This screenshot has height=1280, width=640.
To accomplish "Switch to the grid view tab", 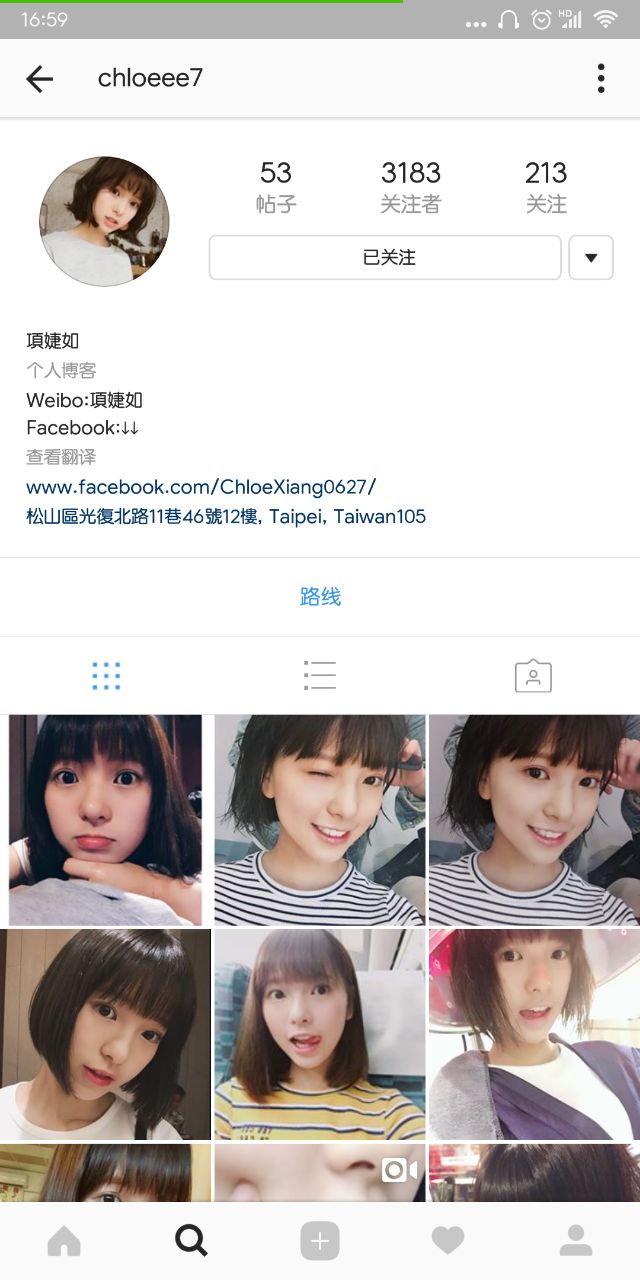I will point(106,676).
